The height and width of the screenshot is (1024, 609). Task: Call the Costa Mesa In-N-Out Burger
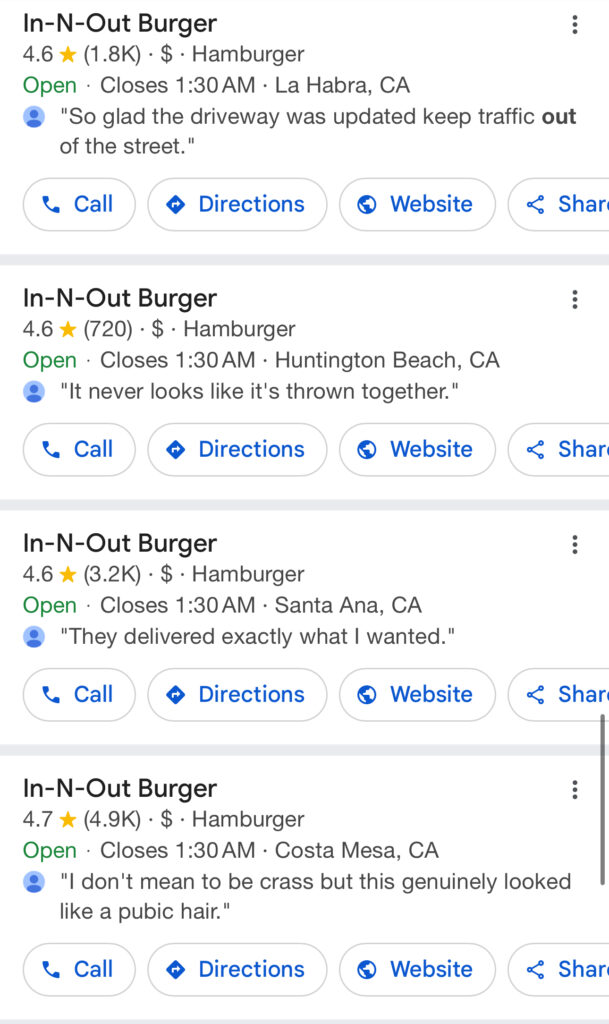[x=79, y=969]
